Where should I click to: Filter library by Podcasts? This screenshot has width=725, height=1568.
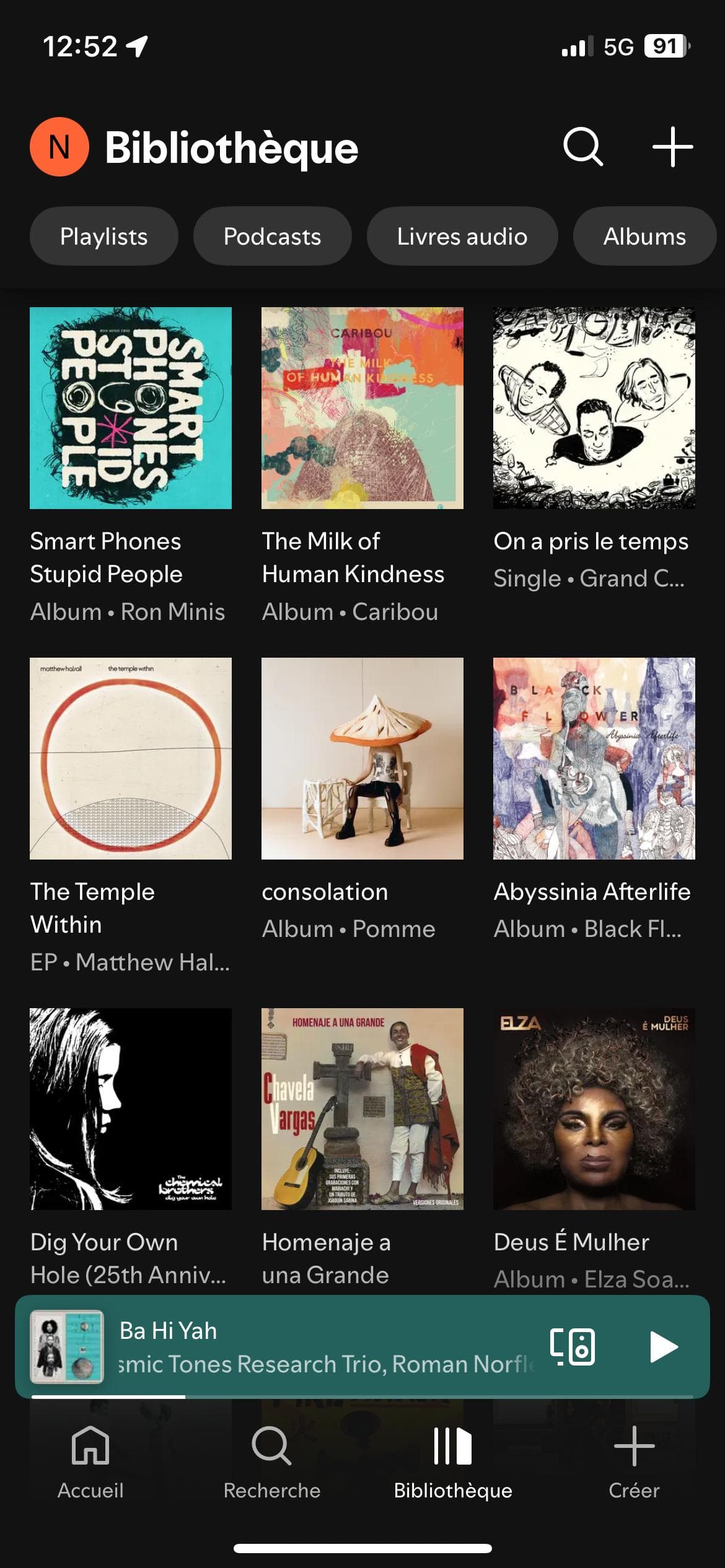pos(272,237)
